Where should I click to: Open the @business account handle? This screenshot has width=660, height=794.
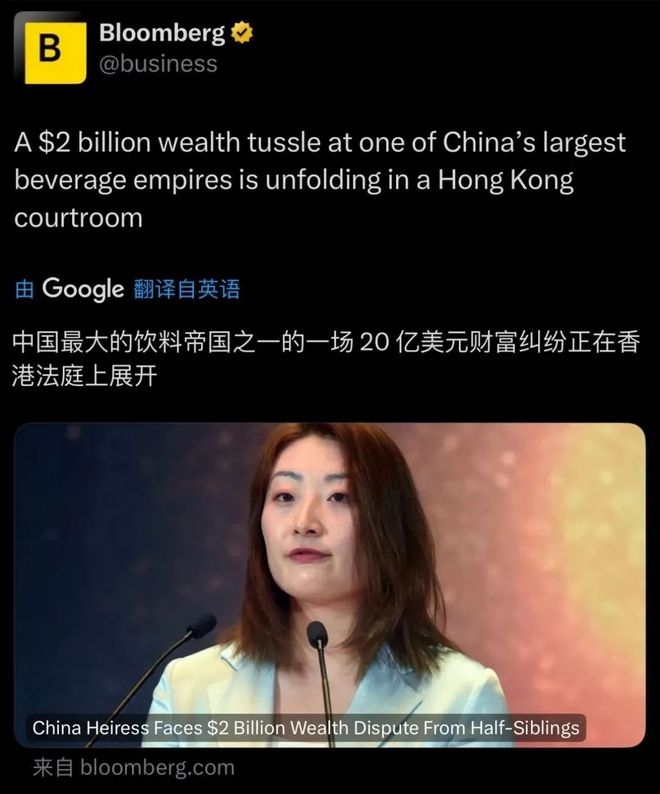[157, 64]
